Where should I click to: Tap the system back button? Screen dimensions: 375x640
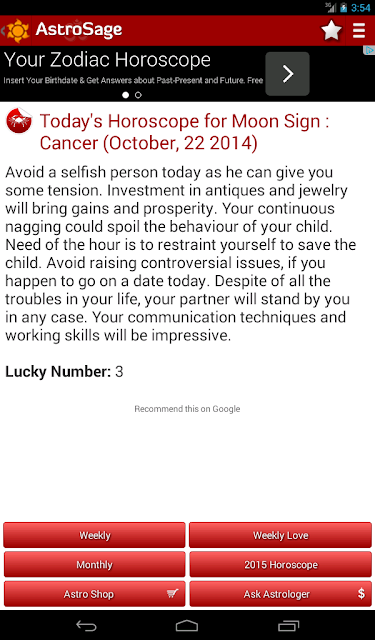coord(87,625)
